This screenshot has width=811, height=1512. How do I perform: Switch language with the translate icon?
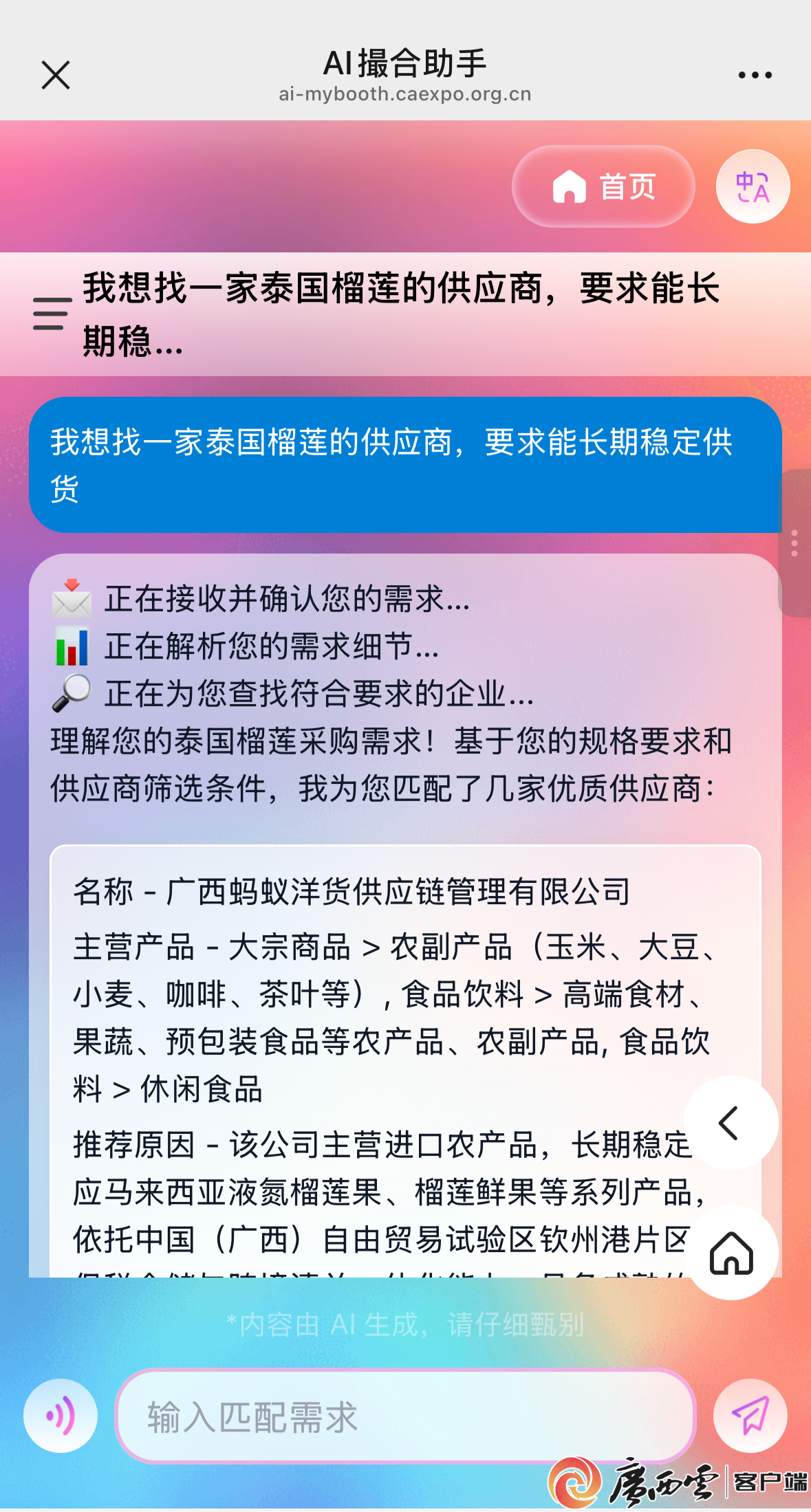[753, 186]
